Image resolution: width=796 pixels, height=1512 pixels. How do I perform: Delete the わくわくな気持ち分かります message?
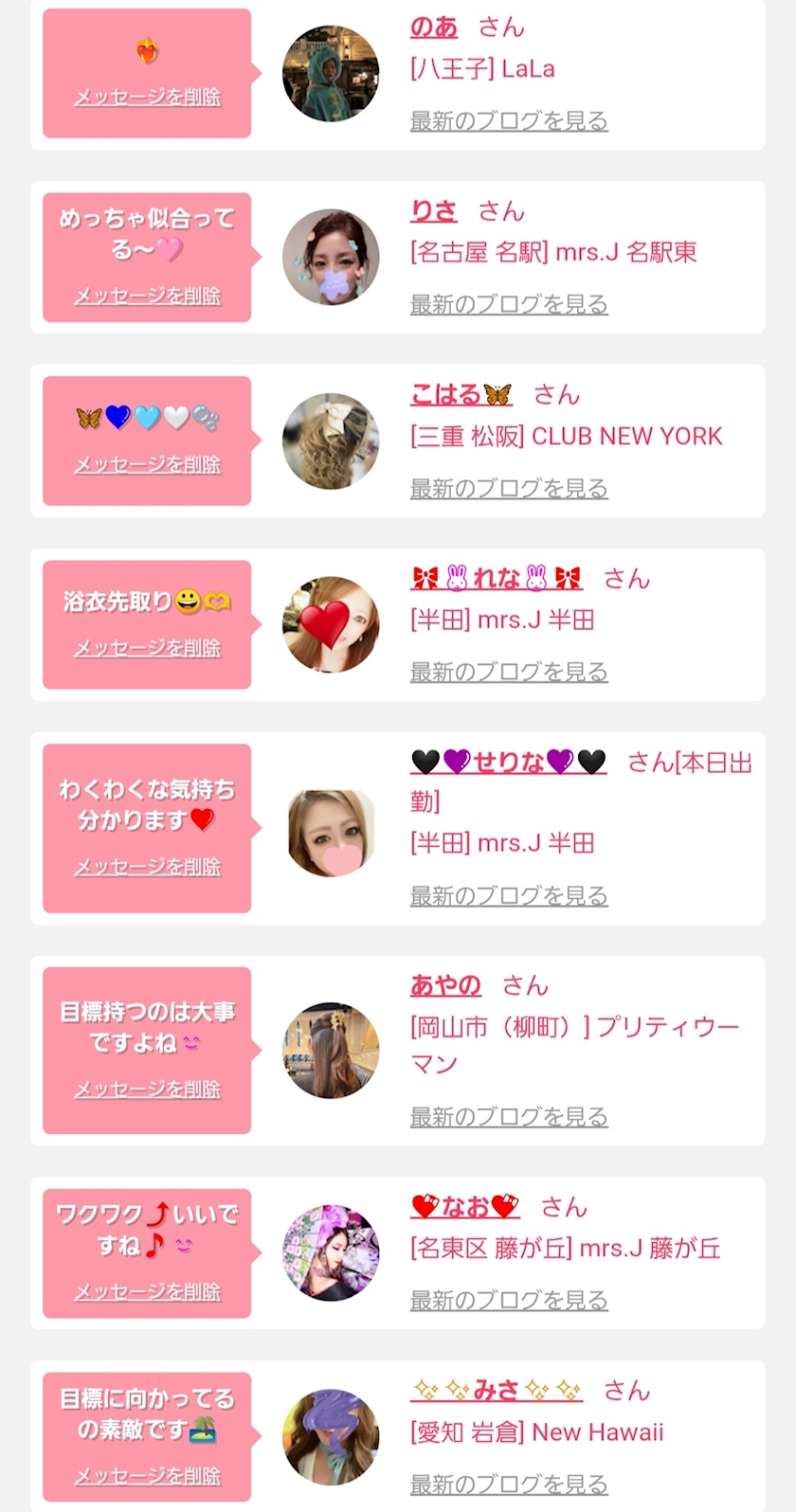[147, 868]
